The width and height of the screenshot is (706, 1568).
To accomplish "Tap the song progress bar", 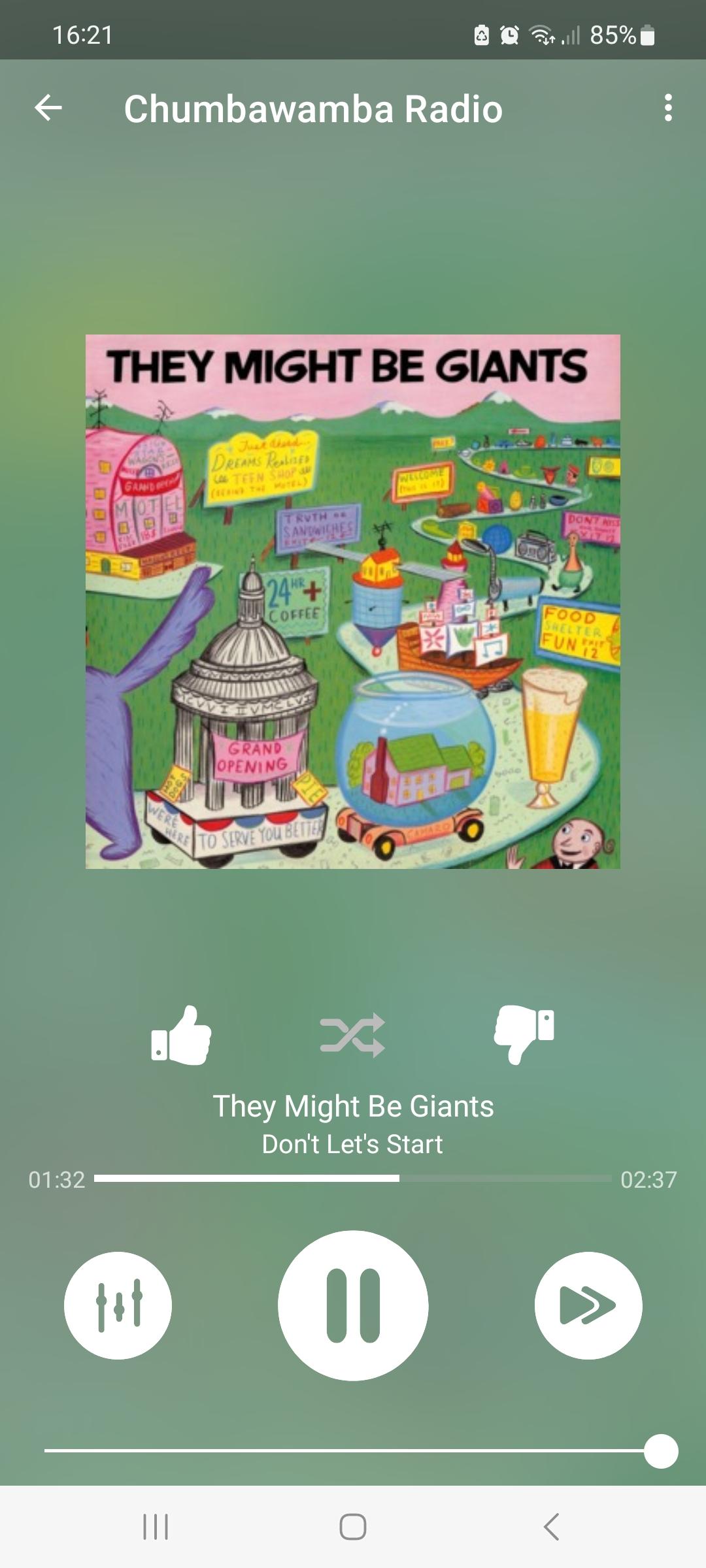I will 353,1178.
